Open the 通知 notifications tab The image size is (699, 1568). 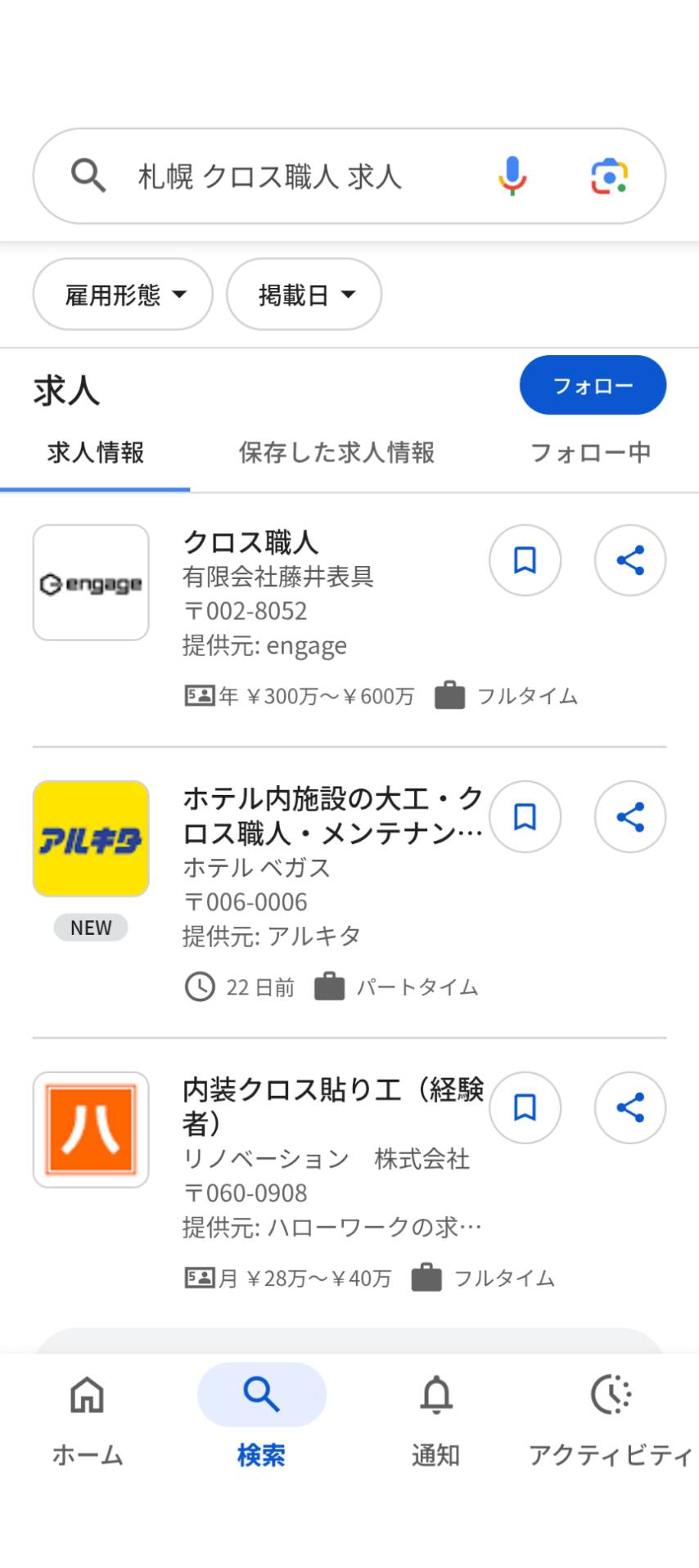(x=435, y=1417)
